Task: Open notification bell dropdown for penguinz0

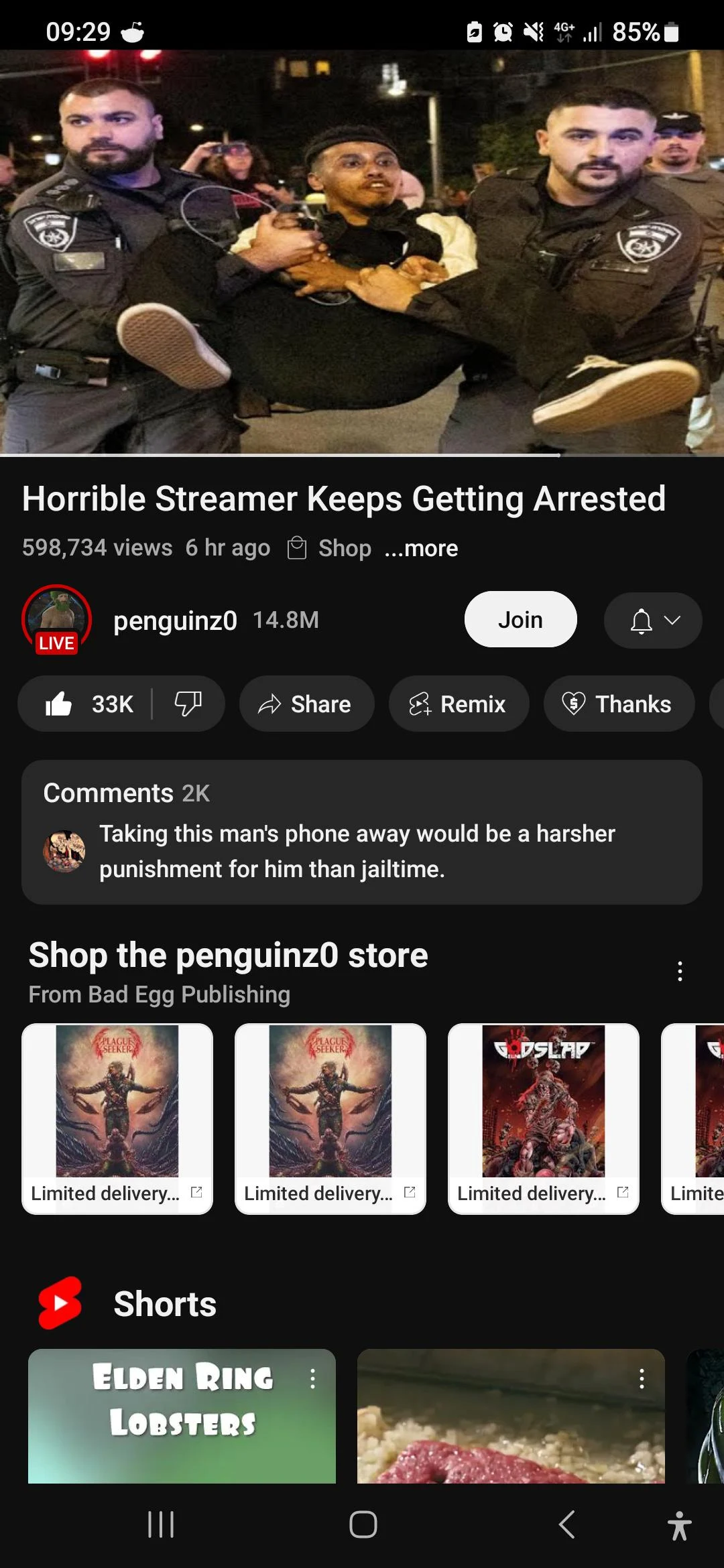Action: point(653,620)
